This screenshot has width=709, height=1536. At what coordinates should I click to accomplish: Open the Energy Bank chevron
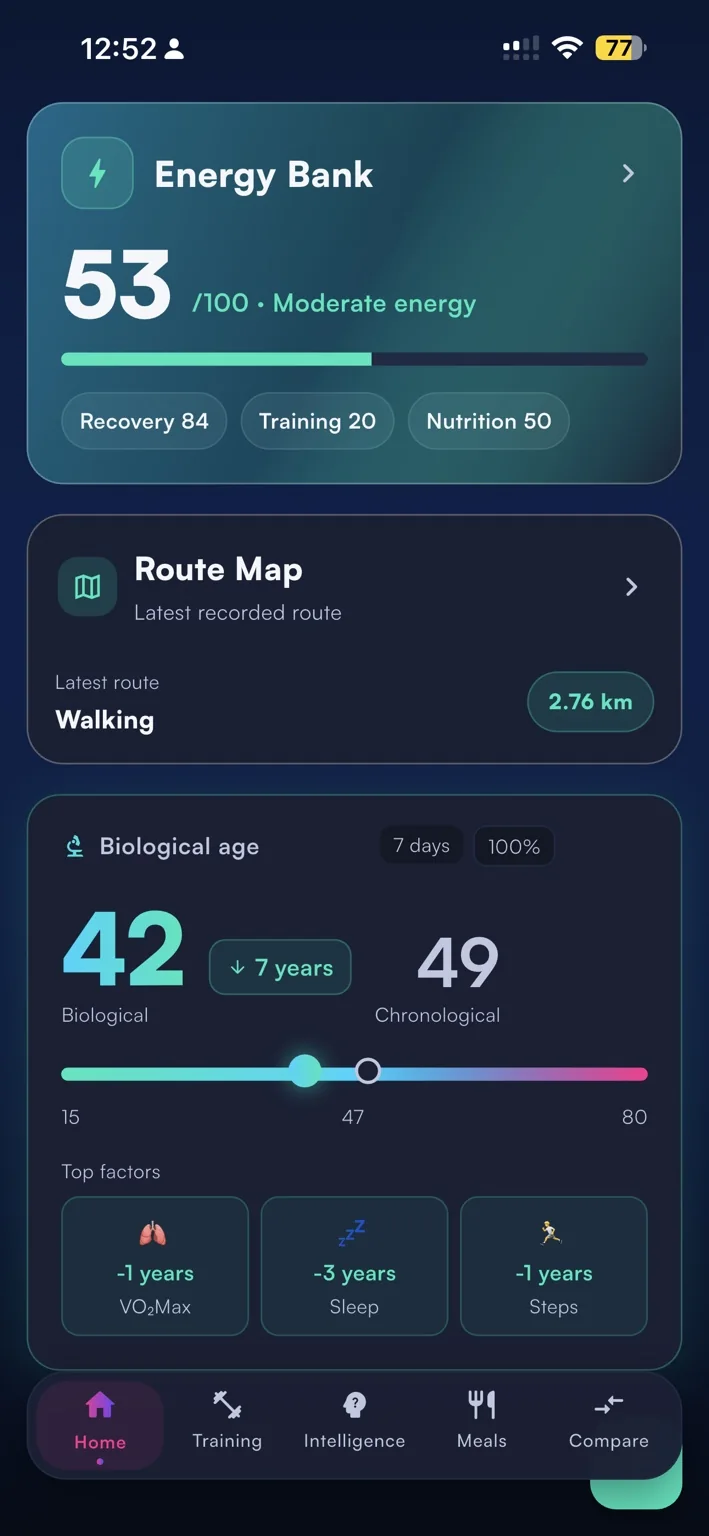tap(628, 174)
